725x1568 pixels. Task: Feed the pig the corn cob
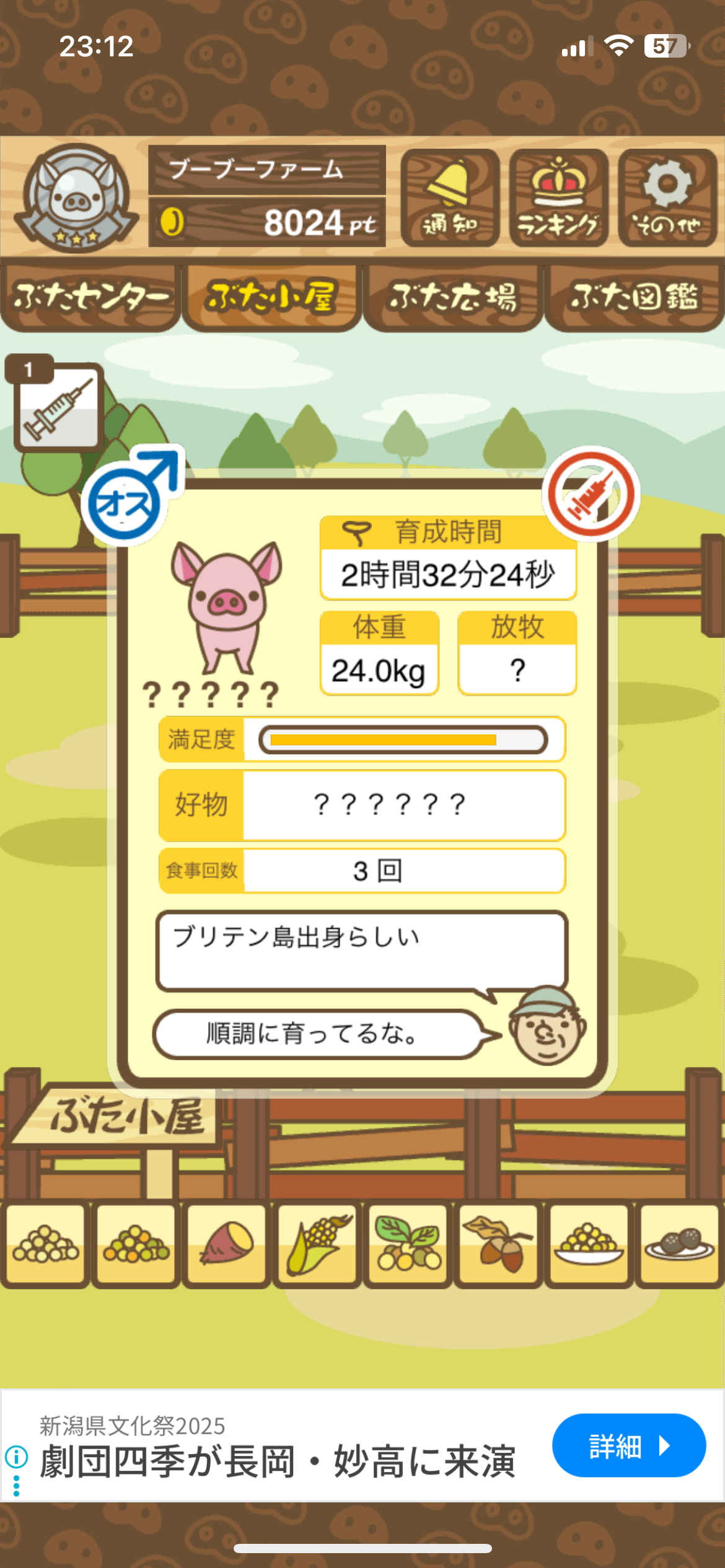[317, 1244]
